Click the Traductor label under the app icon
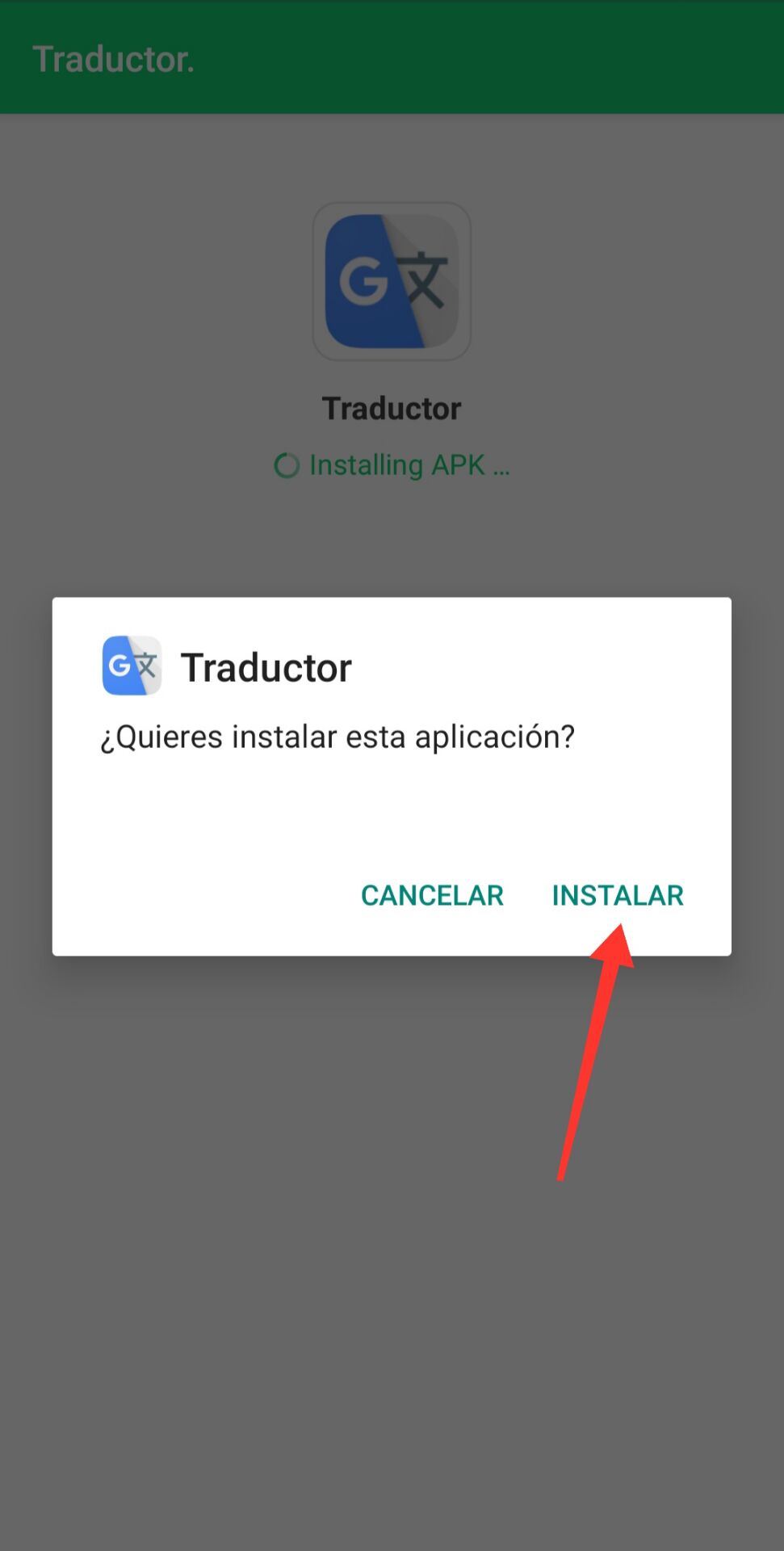 pos(392,407)
